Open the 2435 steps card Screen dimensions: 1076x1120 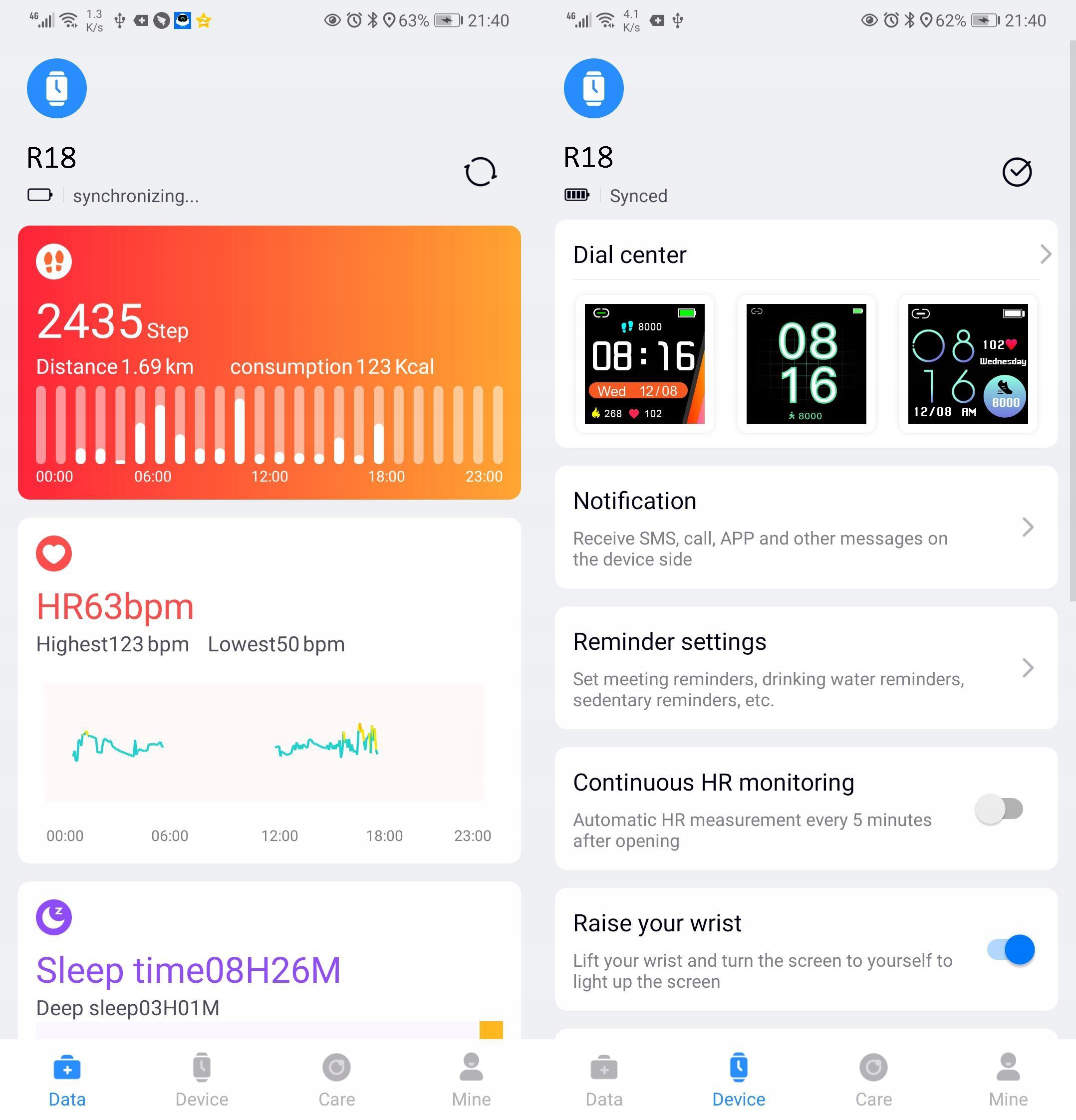pyautogui.click(x=269, y=362)
